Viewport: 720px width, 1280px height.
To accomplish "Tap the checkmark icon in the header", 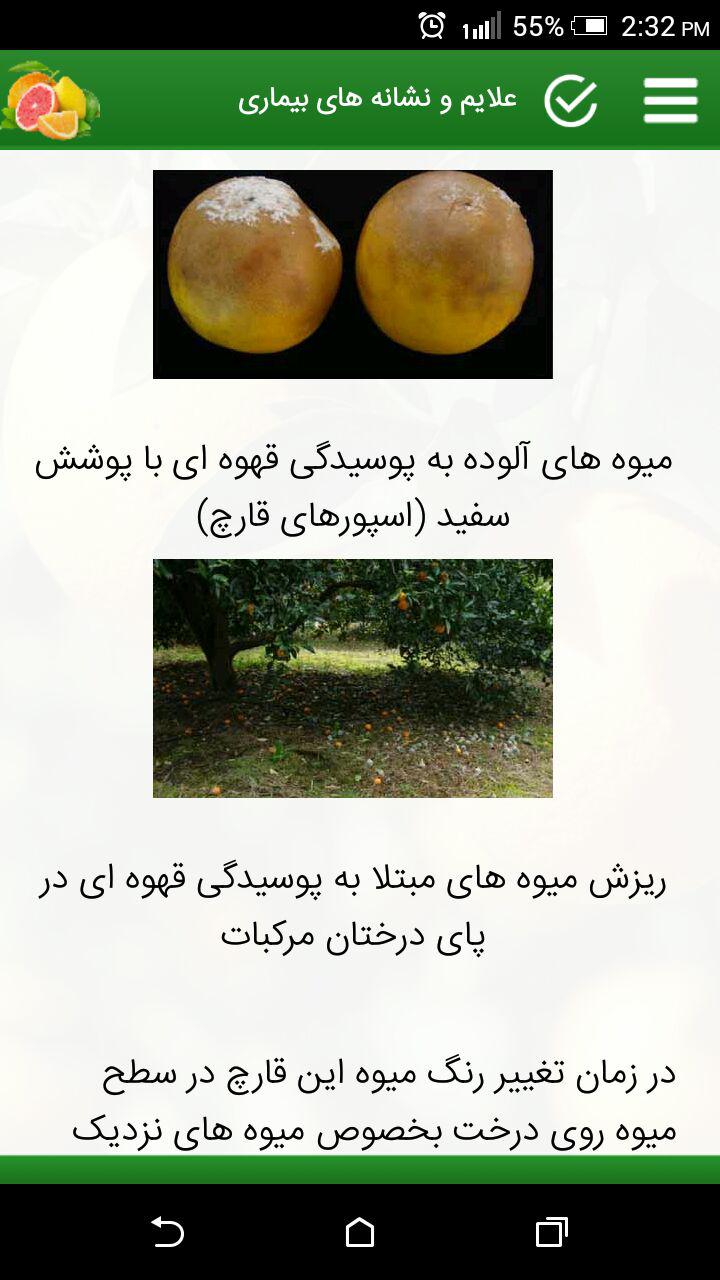I will click(x=571, y=100).
